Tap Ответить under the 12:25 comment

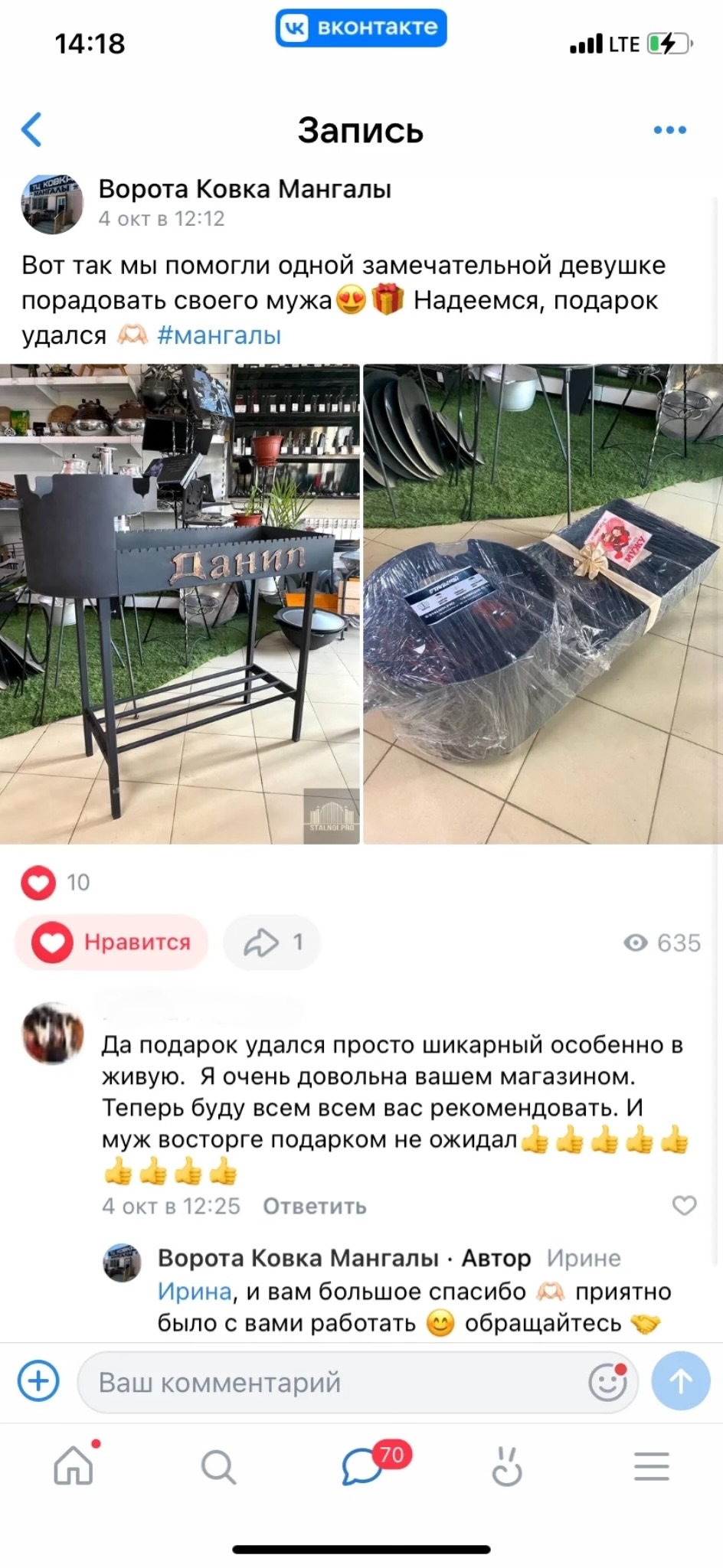tap(314, 1206)
